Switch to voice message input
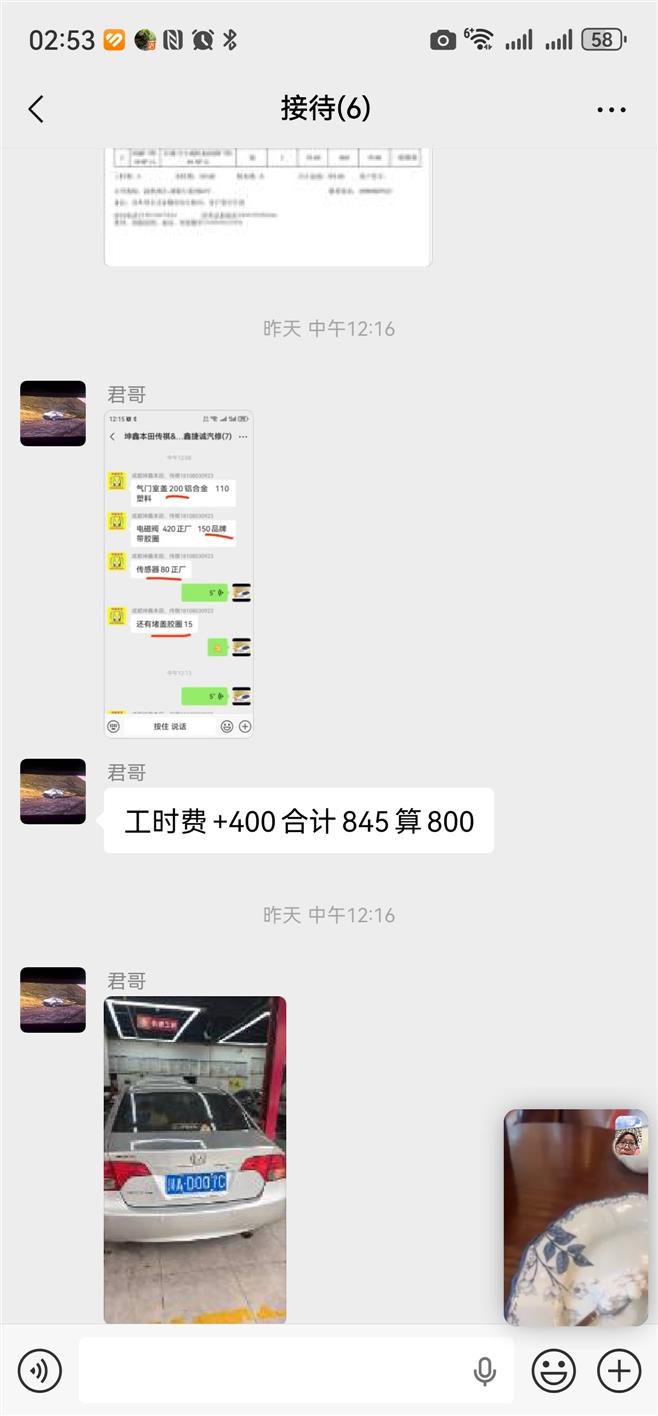Screen dimensions: 658x1416 point(40,1370)
